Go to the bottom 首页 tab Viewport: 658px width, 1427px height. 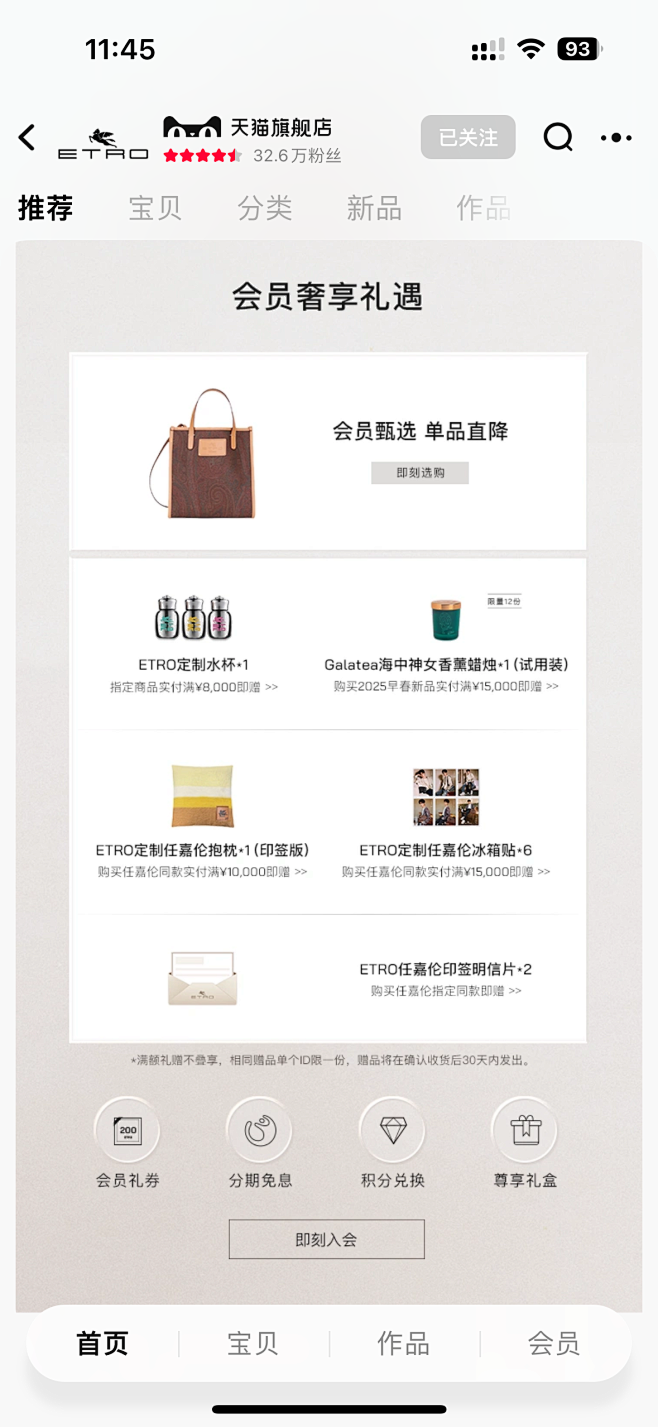point(102,1343)
